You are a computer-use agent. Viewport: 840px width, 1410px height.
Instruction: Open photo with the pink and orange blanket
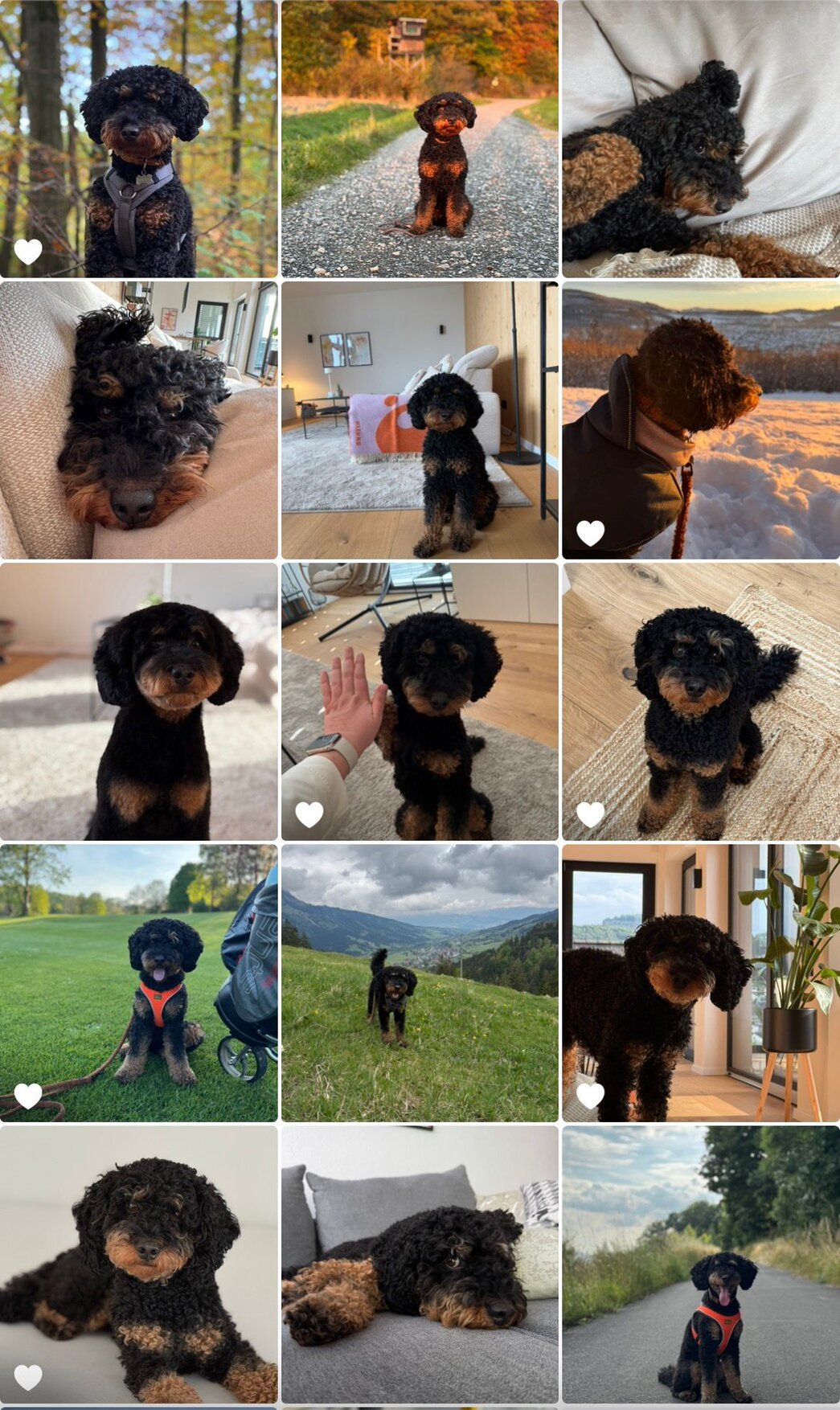pos(420,420)
